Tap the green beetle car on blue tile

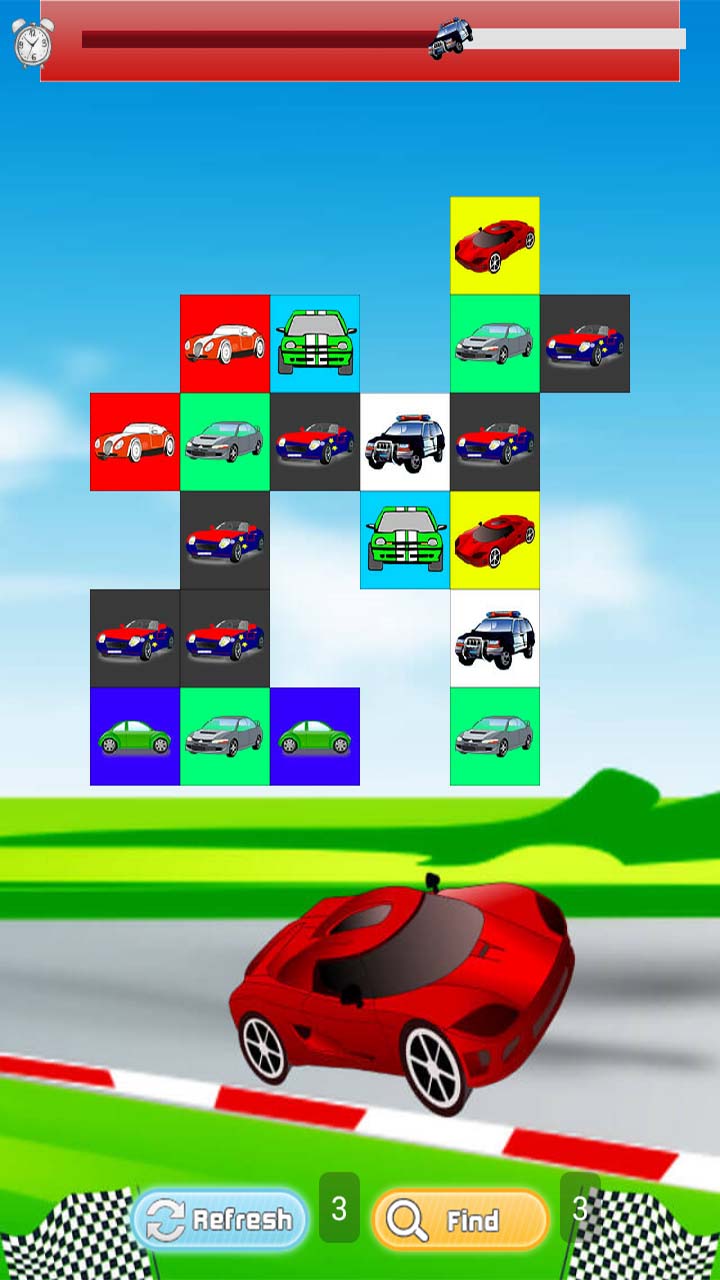[x=135, y=738]
